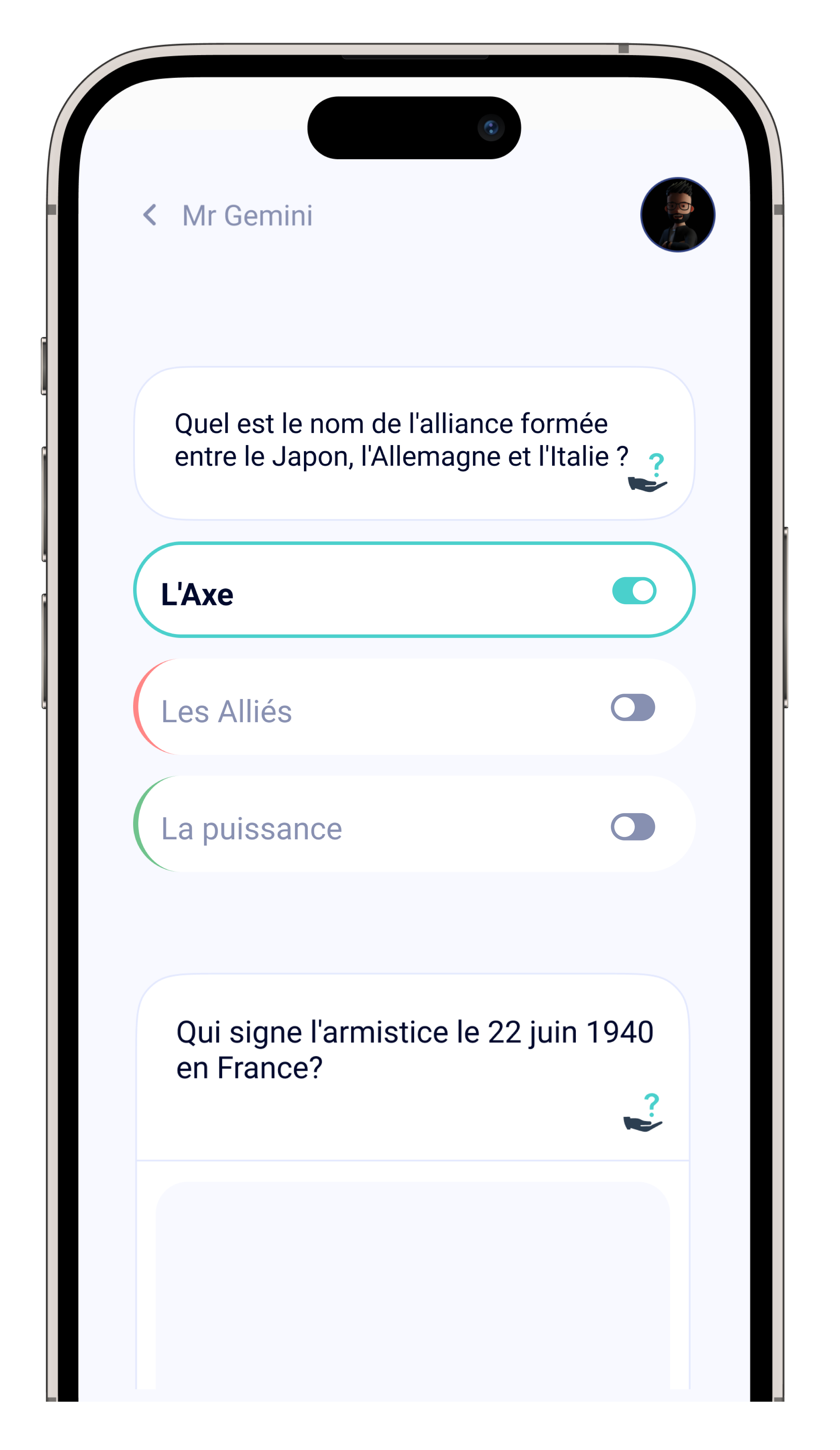
Task: Enable the La puissance answer toggle
Action: (x=632, y=827)
